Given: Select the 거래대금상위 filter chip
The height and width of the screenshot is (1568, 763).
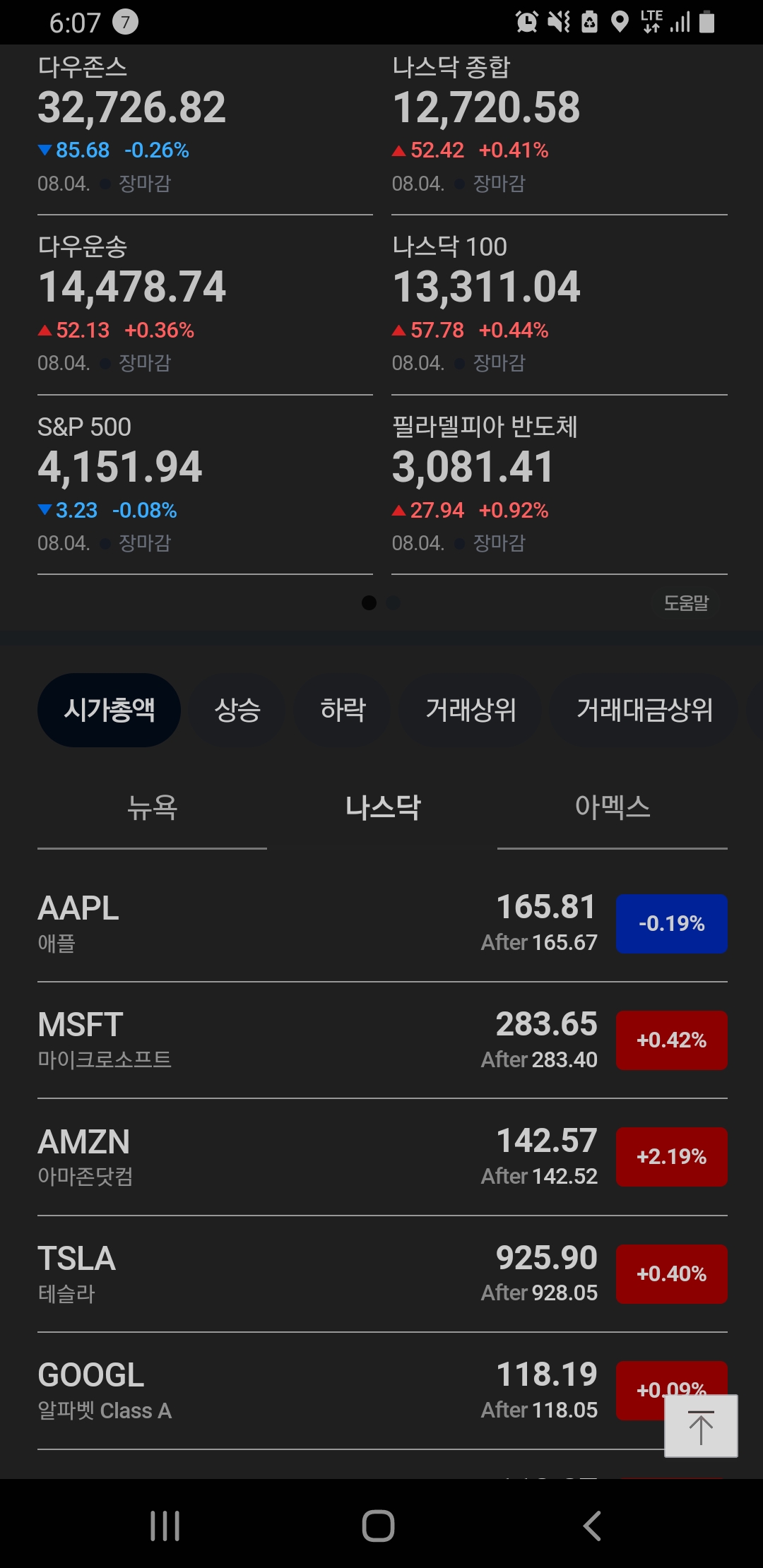Looking at the screenshot, I should 644,710.
